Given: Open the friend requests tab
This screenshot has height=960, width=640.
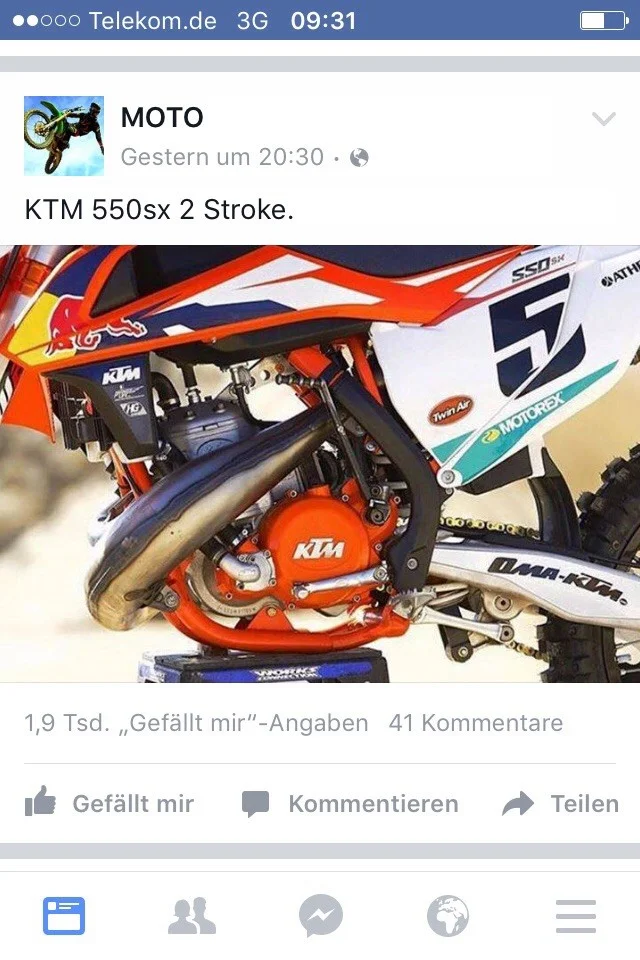Looking at the screenshot, I should point(192,916).
